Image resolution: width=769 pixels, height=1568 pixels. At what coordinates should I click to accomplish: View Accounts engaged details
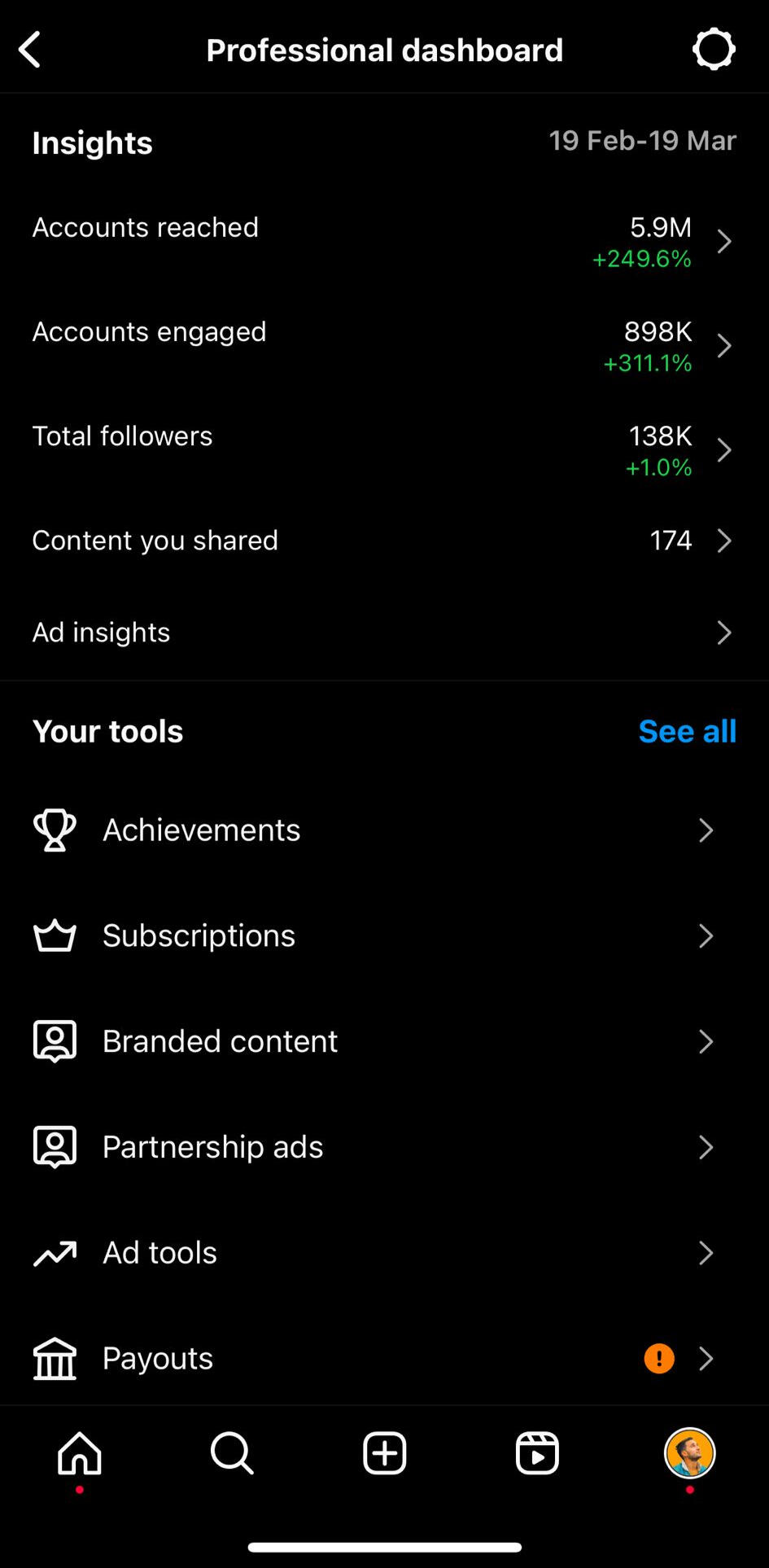[x=384, y=346]
